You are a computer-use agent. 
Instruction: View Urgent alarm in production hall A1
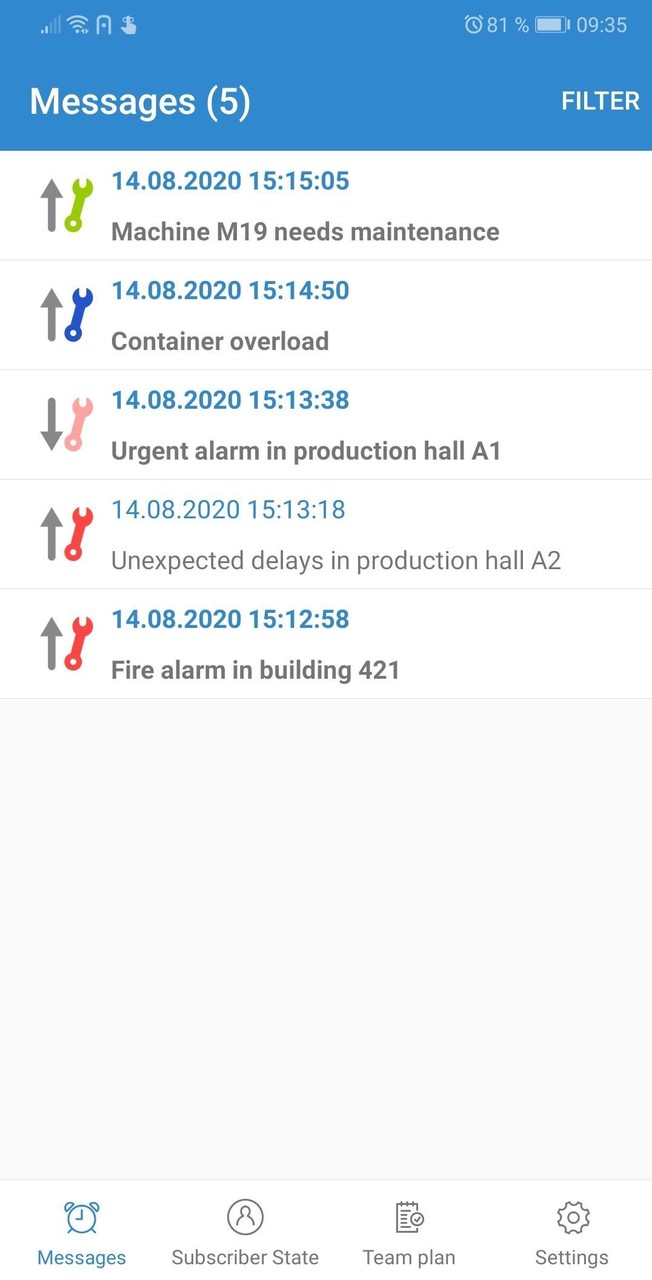coord(326,425)
